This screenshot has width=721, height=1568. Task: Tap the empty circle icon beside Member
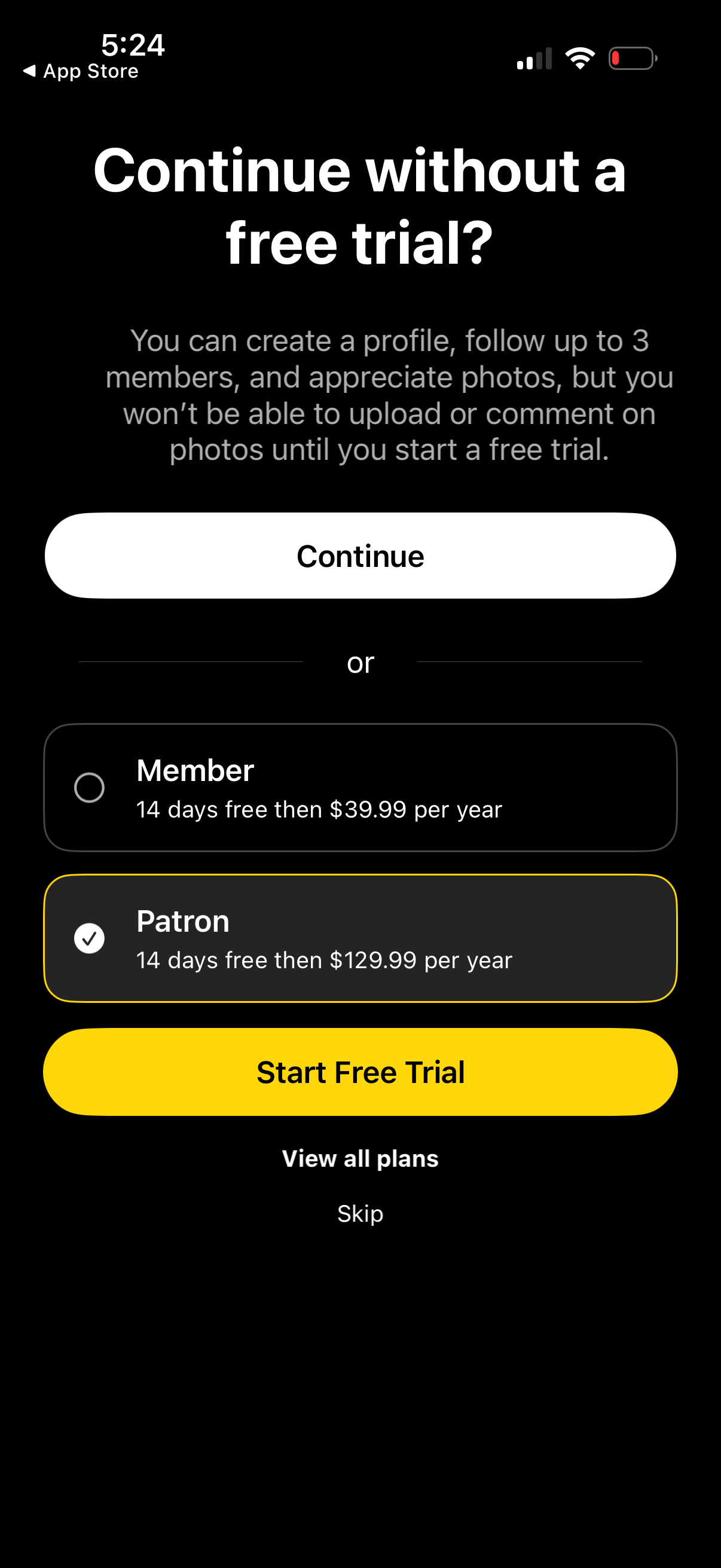coord(90,787)
